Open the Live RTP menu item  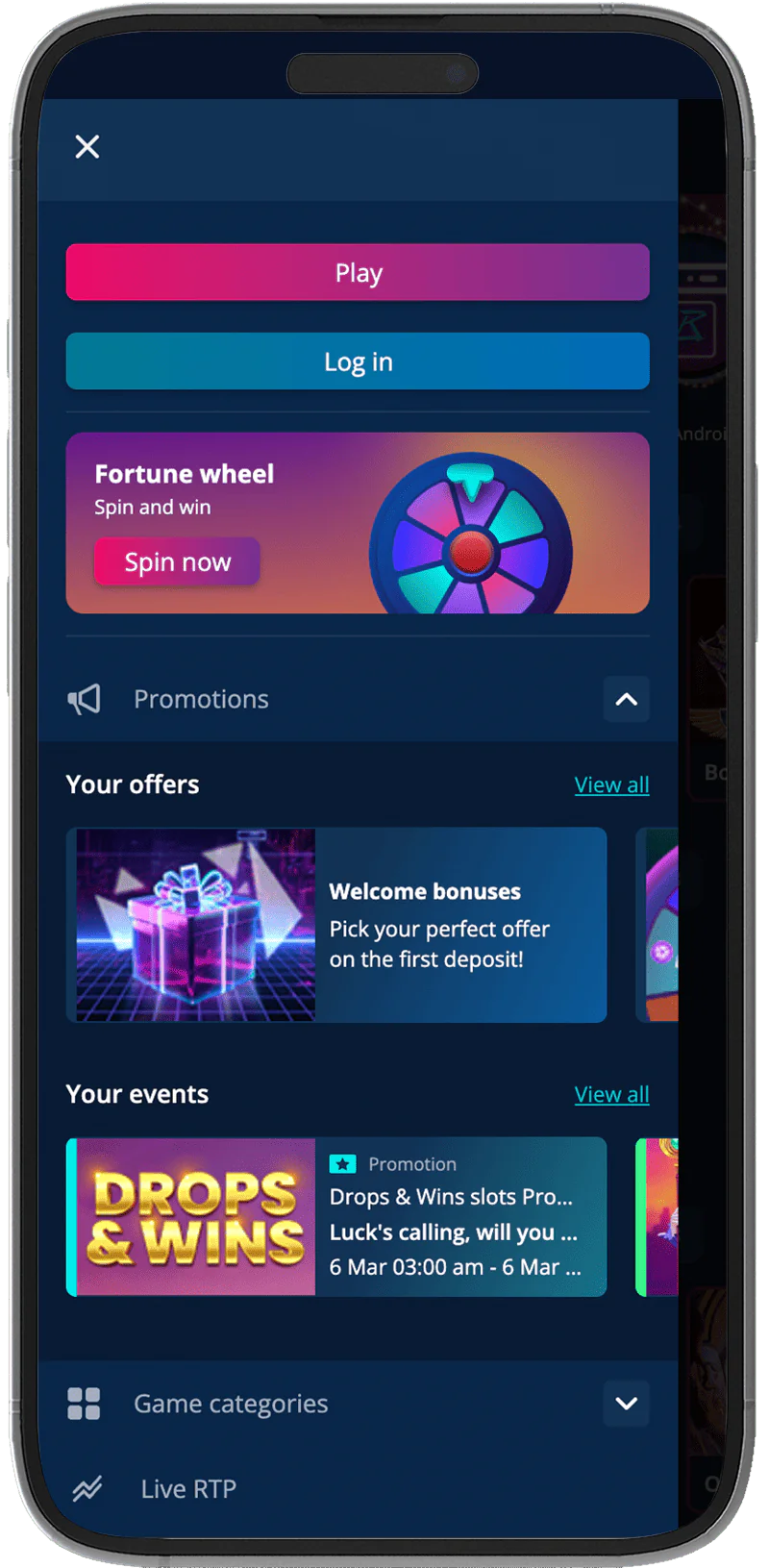pyautogui.click(x=188, y=1489)
